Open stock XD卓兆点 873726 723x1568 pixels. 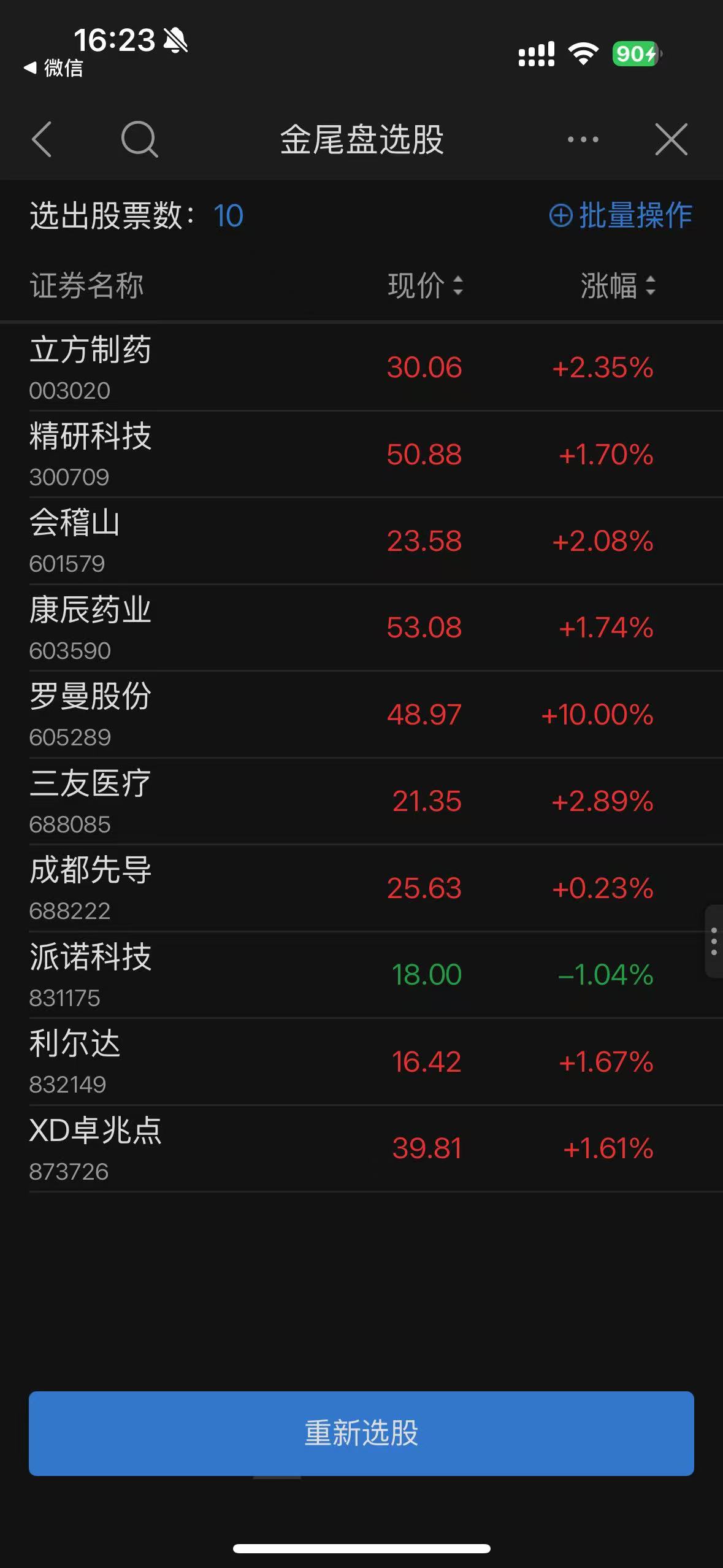pyautogui.click(x=361, y=1148)
